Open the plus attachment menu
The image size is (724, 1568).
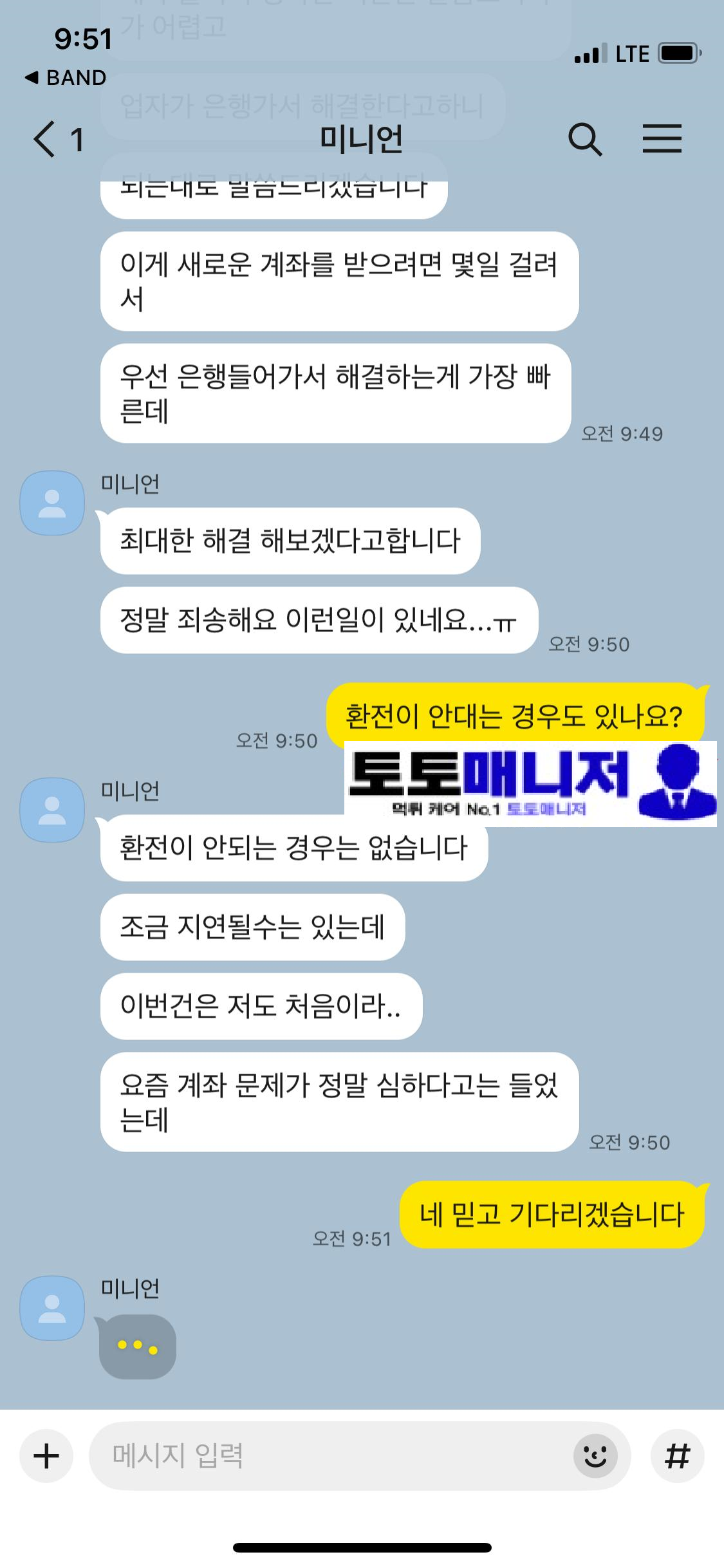pyautogui.click(x=46, y=1456)
